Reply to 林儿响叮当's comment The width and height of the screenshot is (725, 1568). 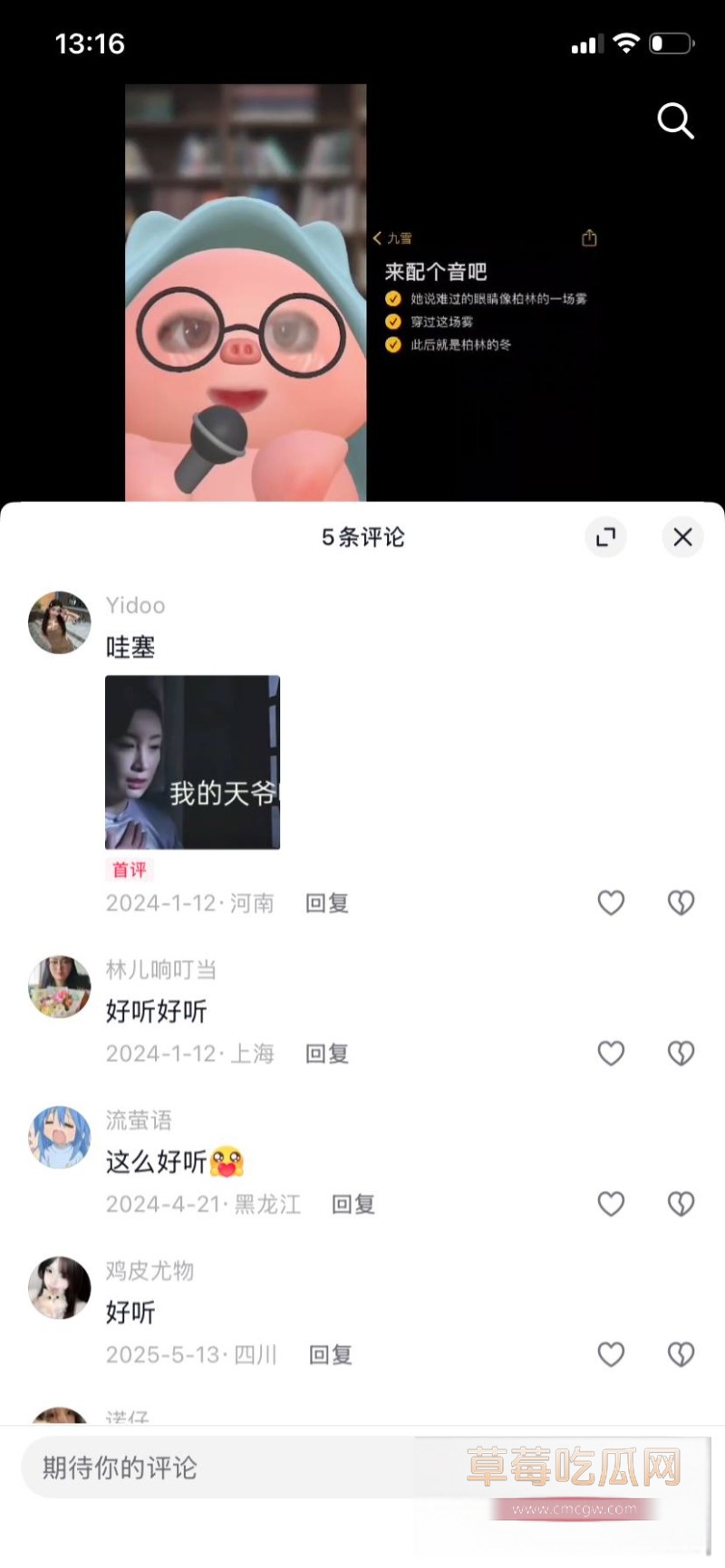(326, 1053)
